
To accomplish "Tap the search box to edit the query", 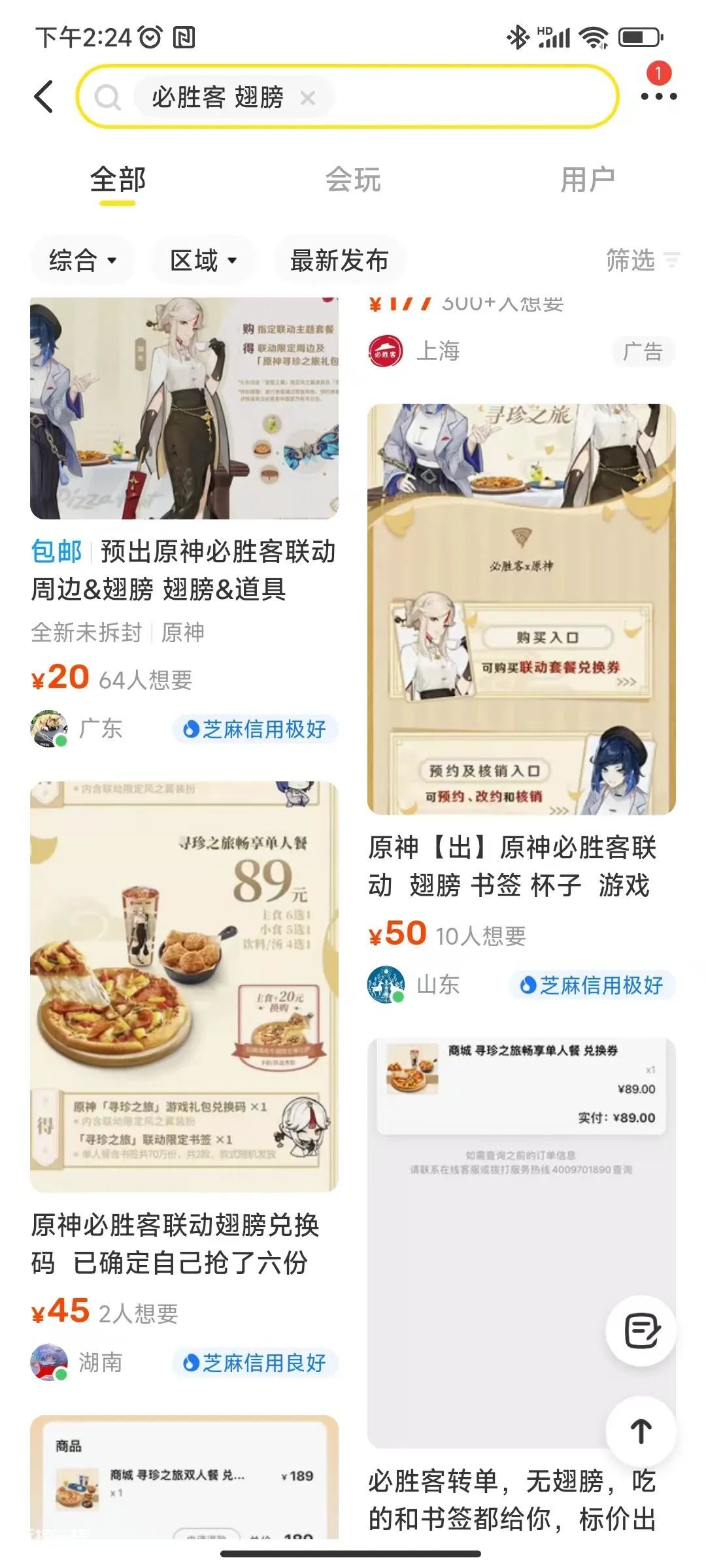I will click(x=347, y=97).
